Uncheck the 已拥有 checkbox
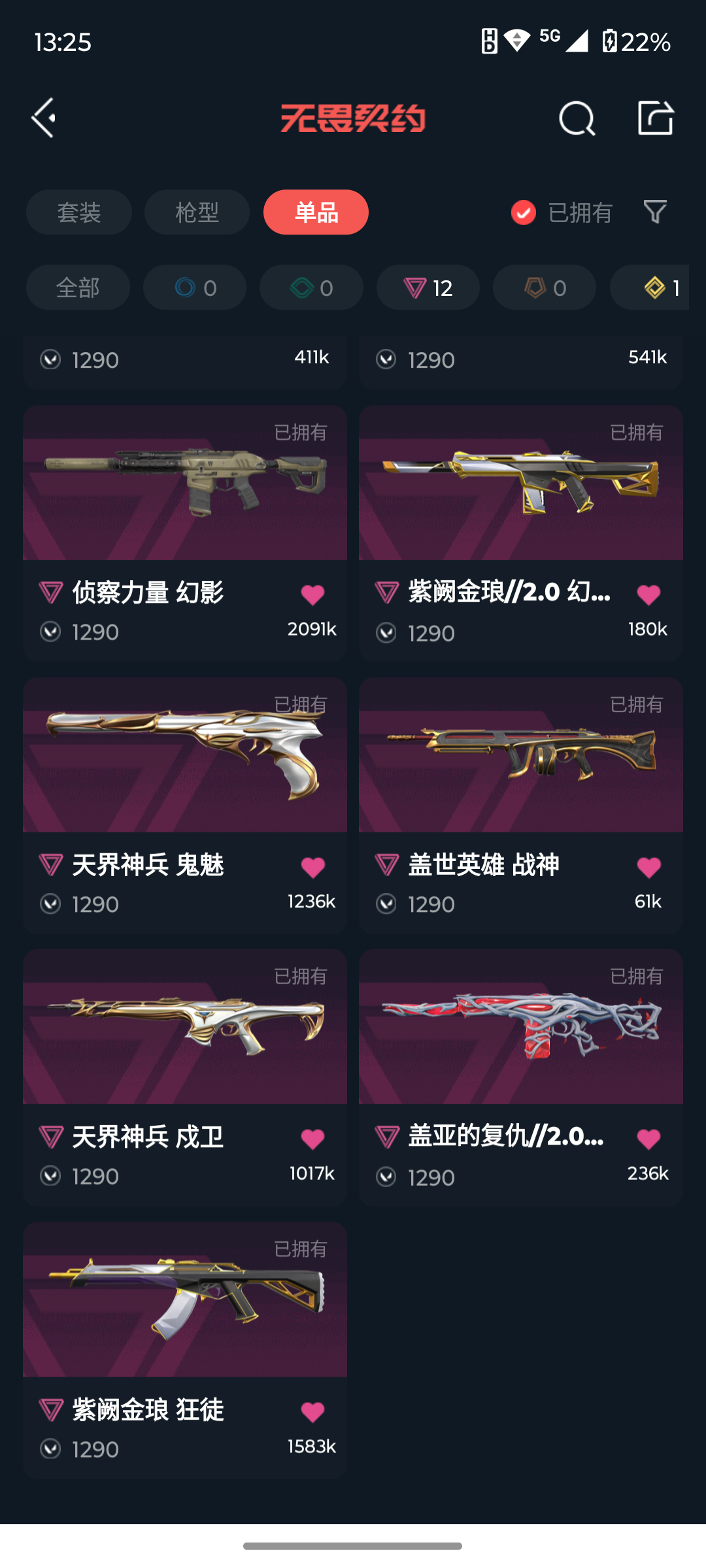 (x=524, y=212)
